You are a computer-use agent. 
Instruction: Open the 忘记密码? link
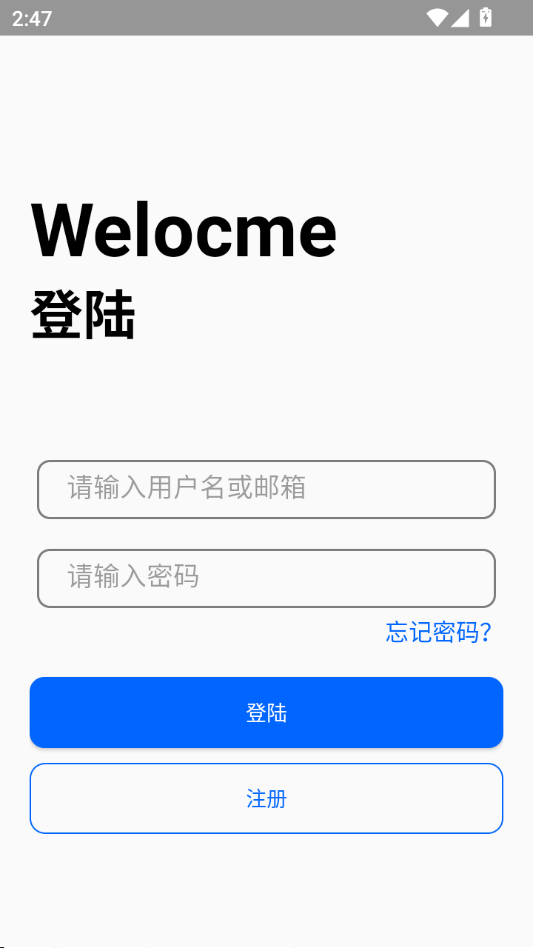click(439, 632)
